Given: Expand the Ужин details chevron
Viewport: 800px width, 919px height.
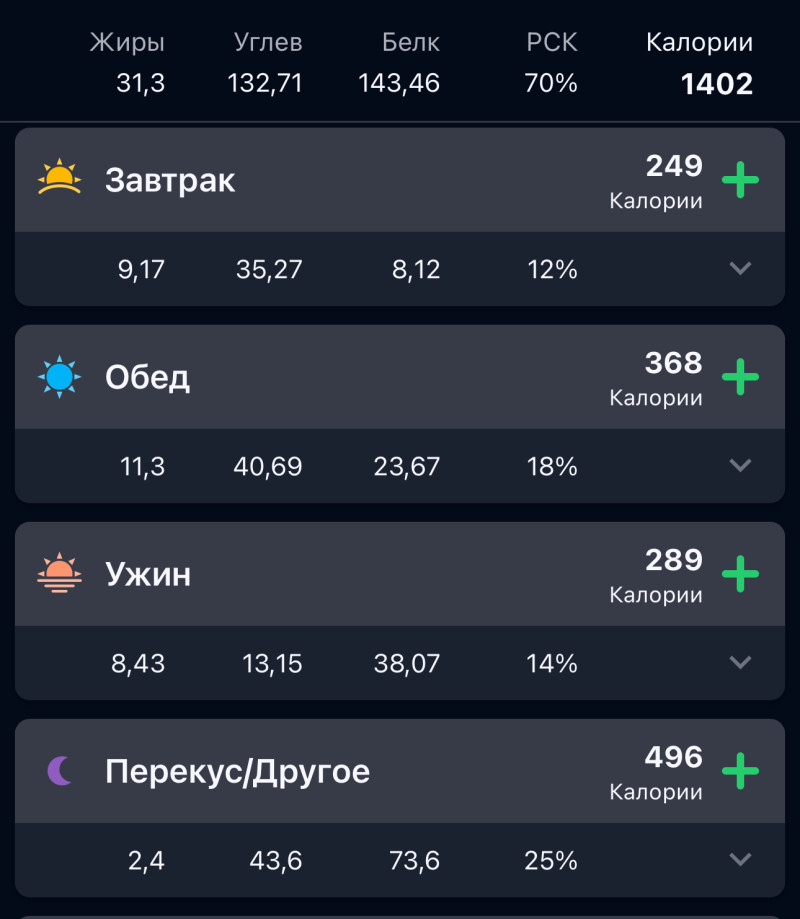Looking at the screenshot, I should click(x=740, y=662).
